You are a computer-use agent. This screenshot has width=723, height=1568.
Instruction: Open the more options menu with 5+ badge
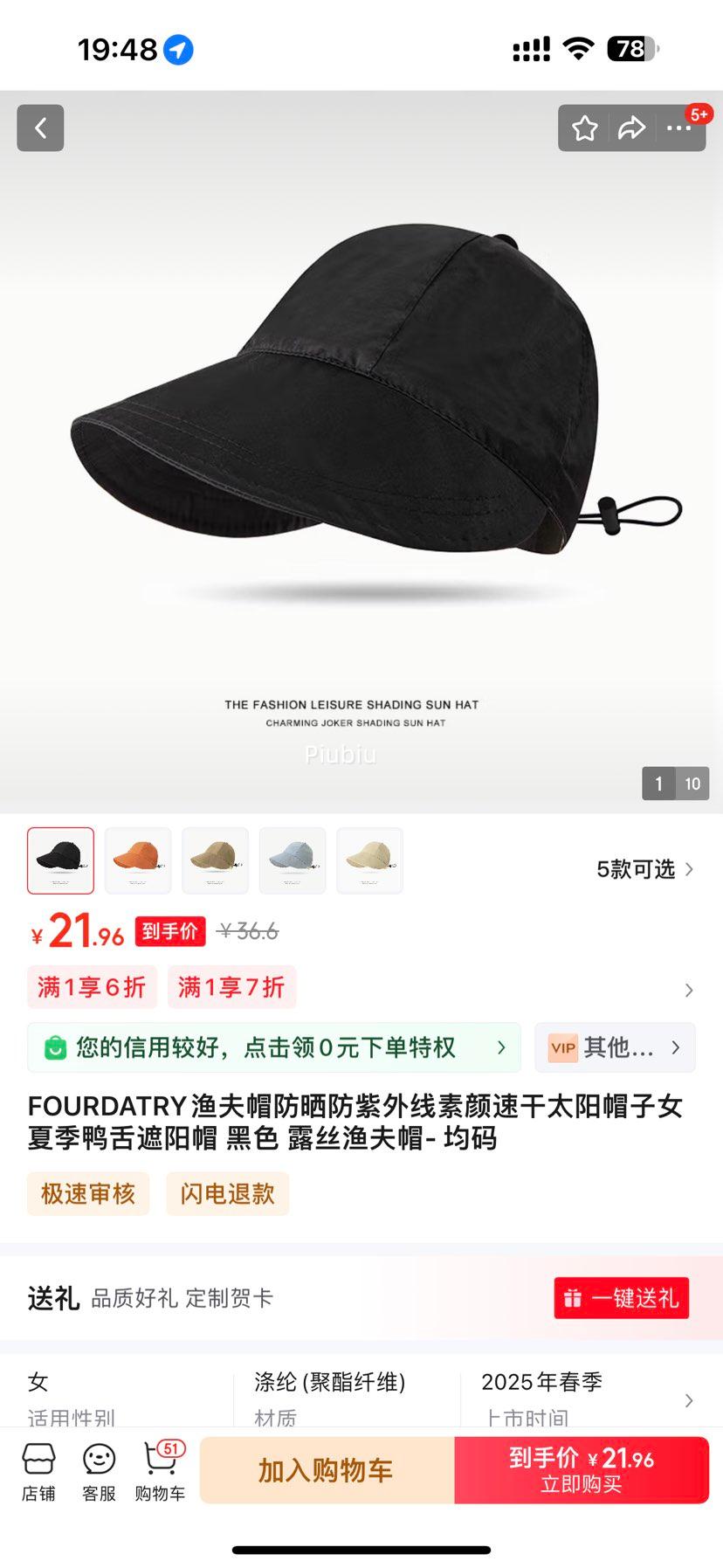coord(678,128)
